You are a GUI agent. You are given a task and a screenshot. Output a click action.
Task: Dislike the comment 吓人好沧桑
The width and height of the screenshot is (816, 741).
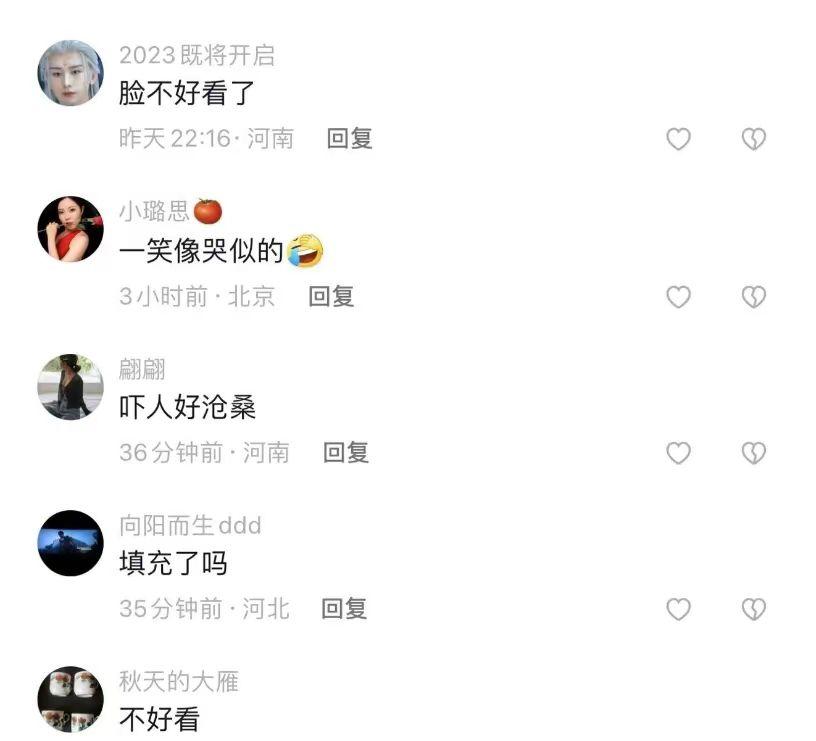pos(753,453)
